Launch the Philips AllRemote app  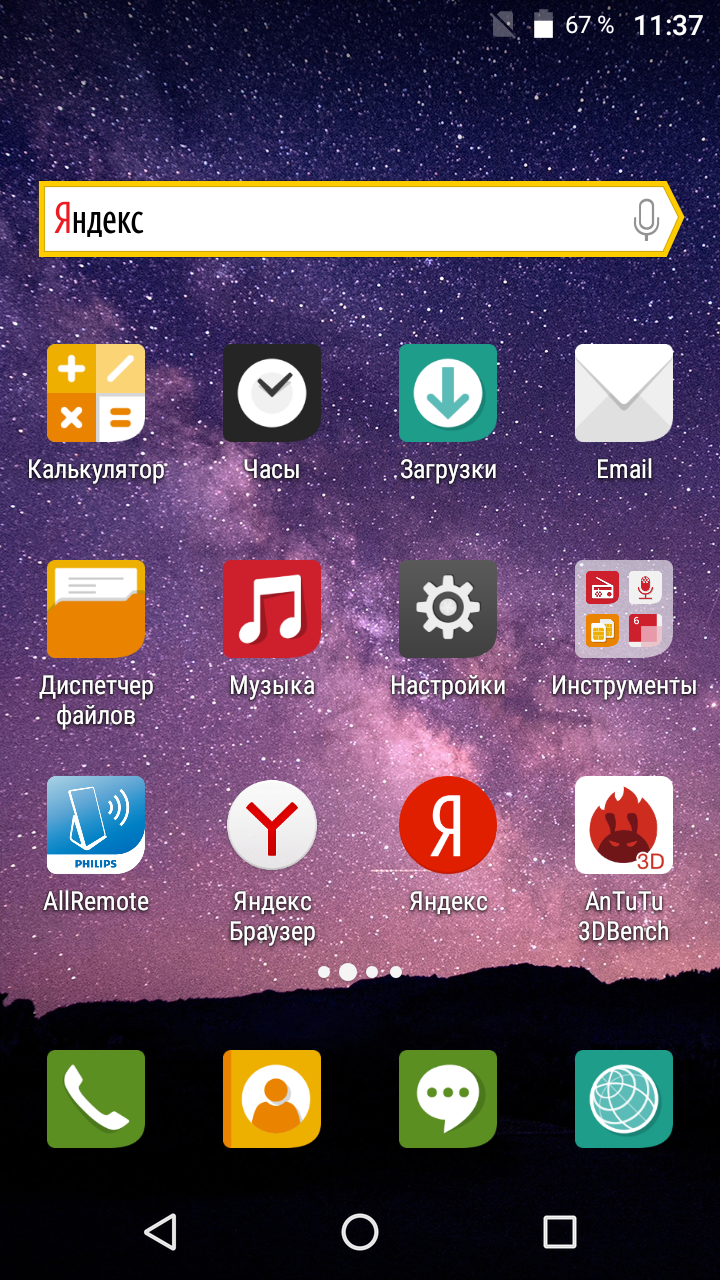point(96,825)
